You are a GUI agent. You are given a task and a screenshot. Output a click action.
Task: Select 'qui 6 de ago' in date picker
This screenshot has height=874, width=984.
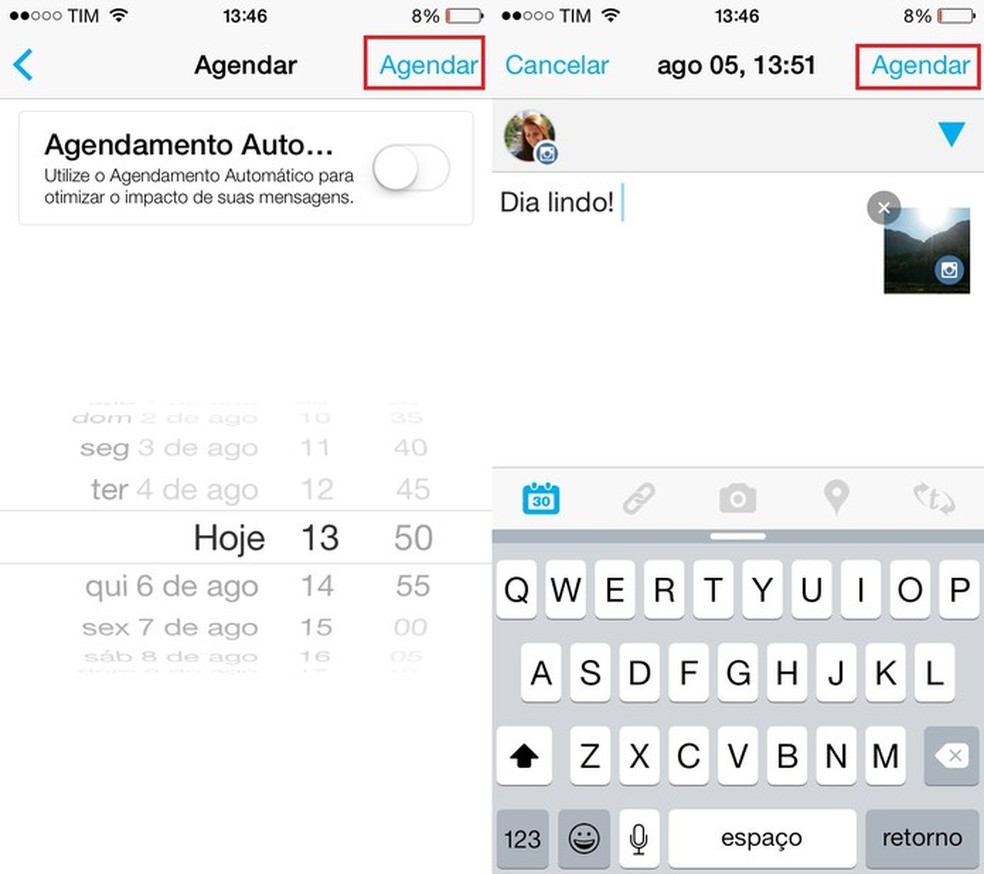coord(171,587)
